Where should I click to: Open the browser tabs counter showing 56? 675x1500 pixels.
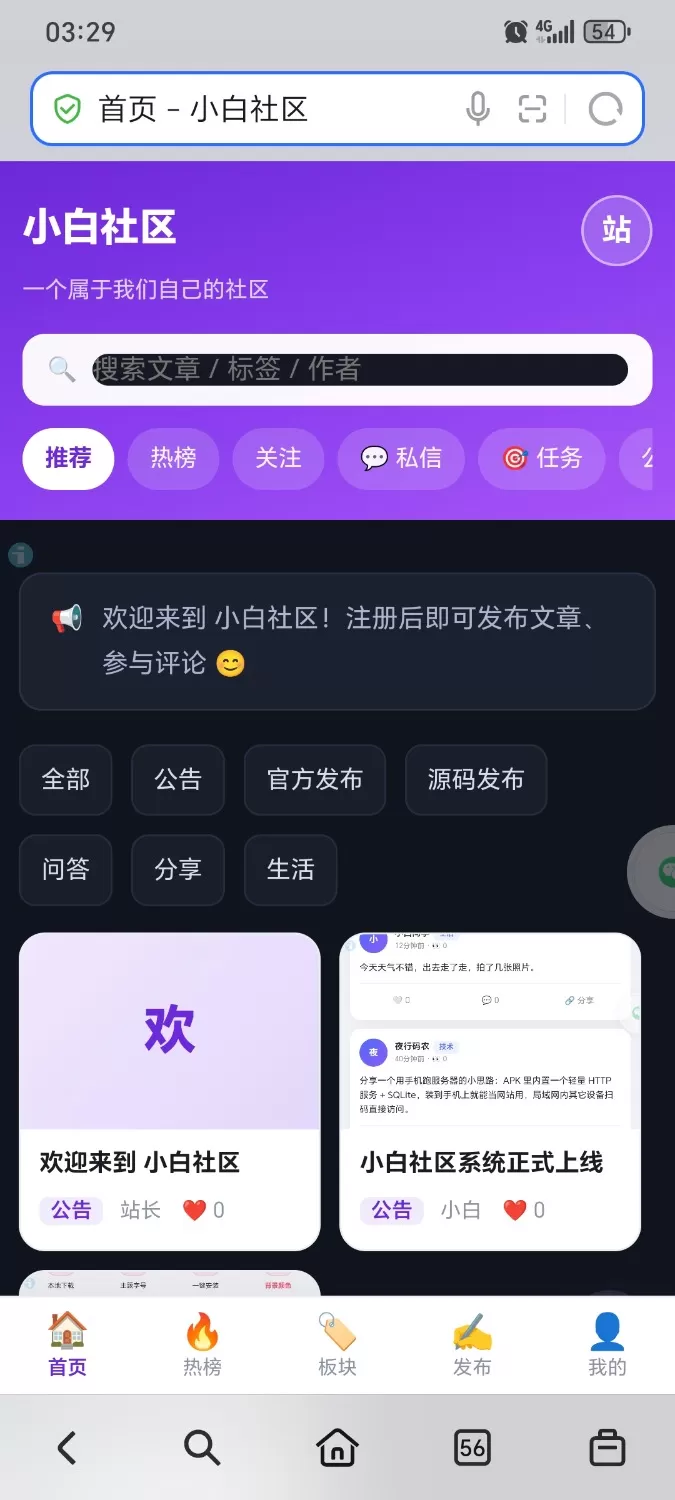[472, 1447]
